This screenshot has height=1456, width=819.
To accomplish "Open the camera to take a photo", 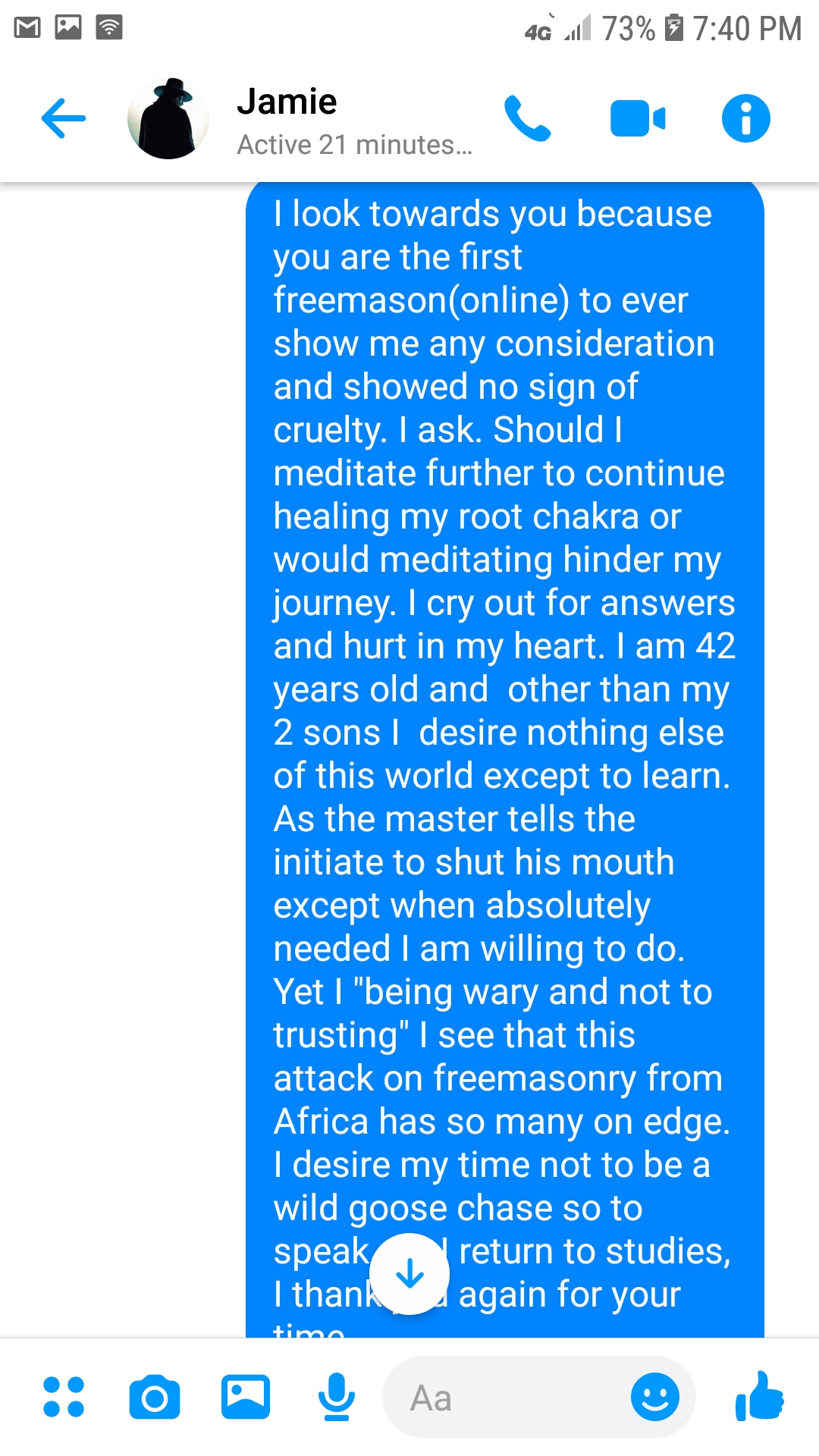I will coord(155,1397).
